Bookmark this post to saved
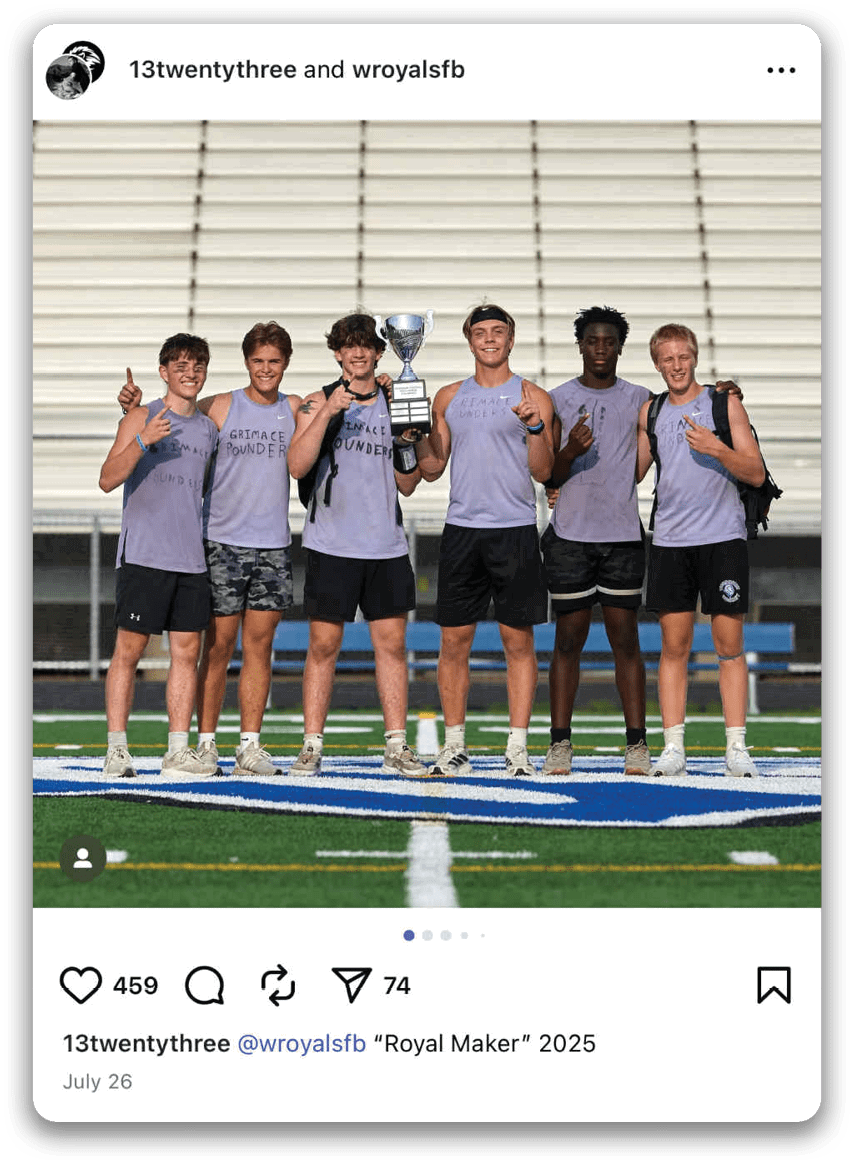 [773, 985]
